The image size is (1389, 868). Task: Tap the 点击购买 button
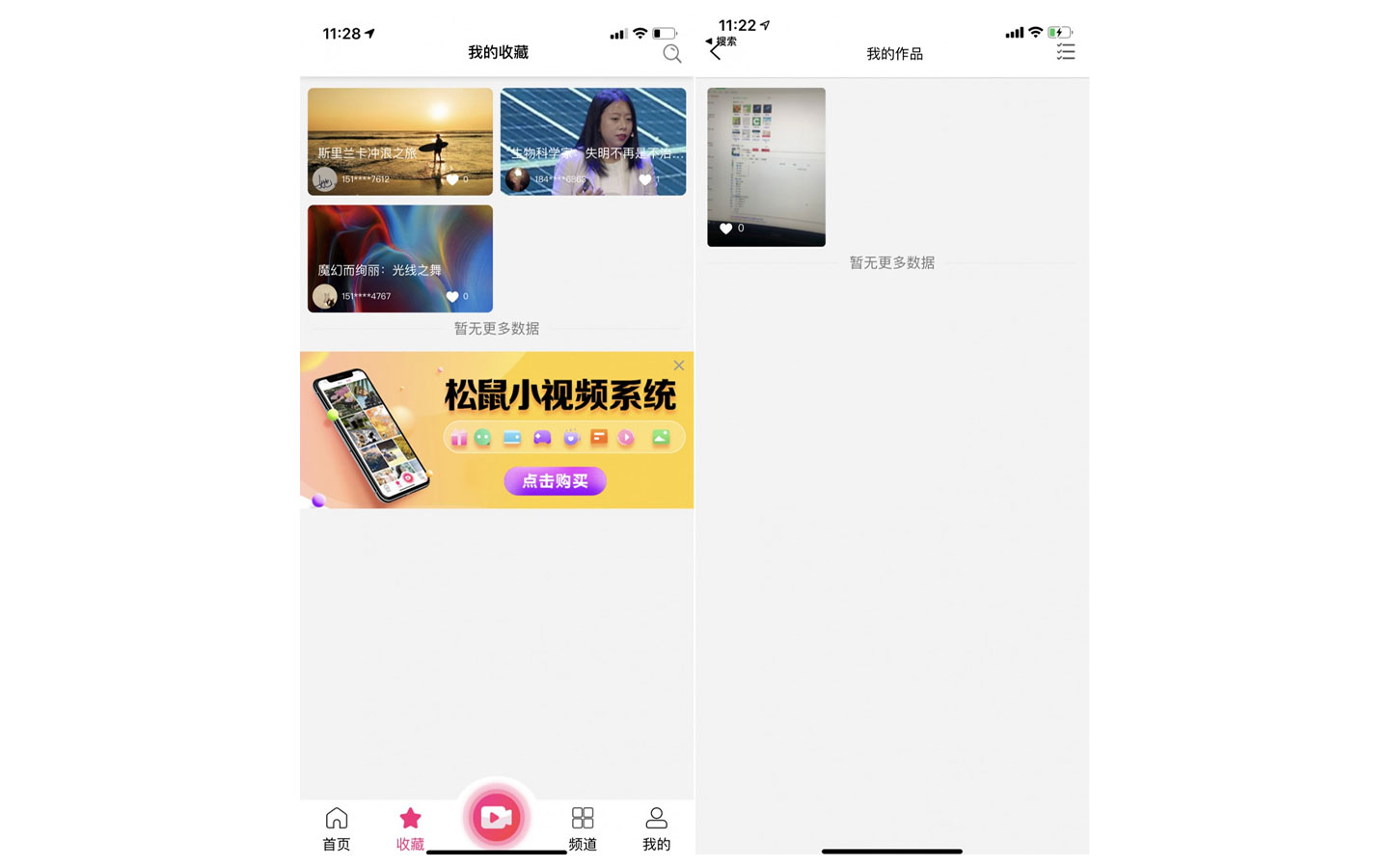pos(555,480)
